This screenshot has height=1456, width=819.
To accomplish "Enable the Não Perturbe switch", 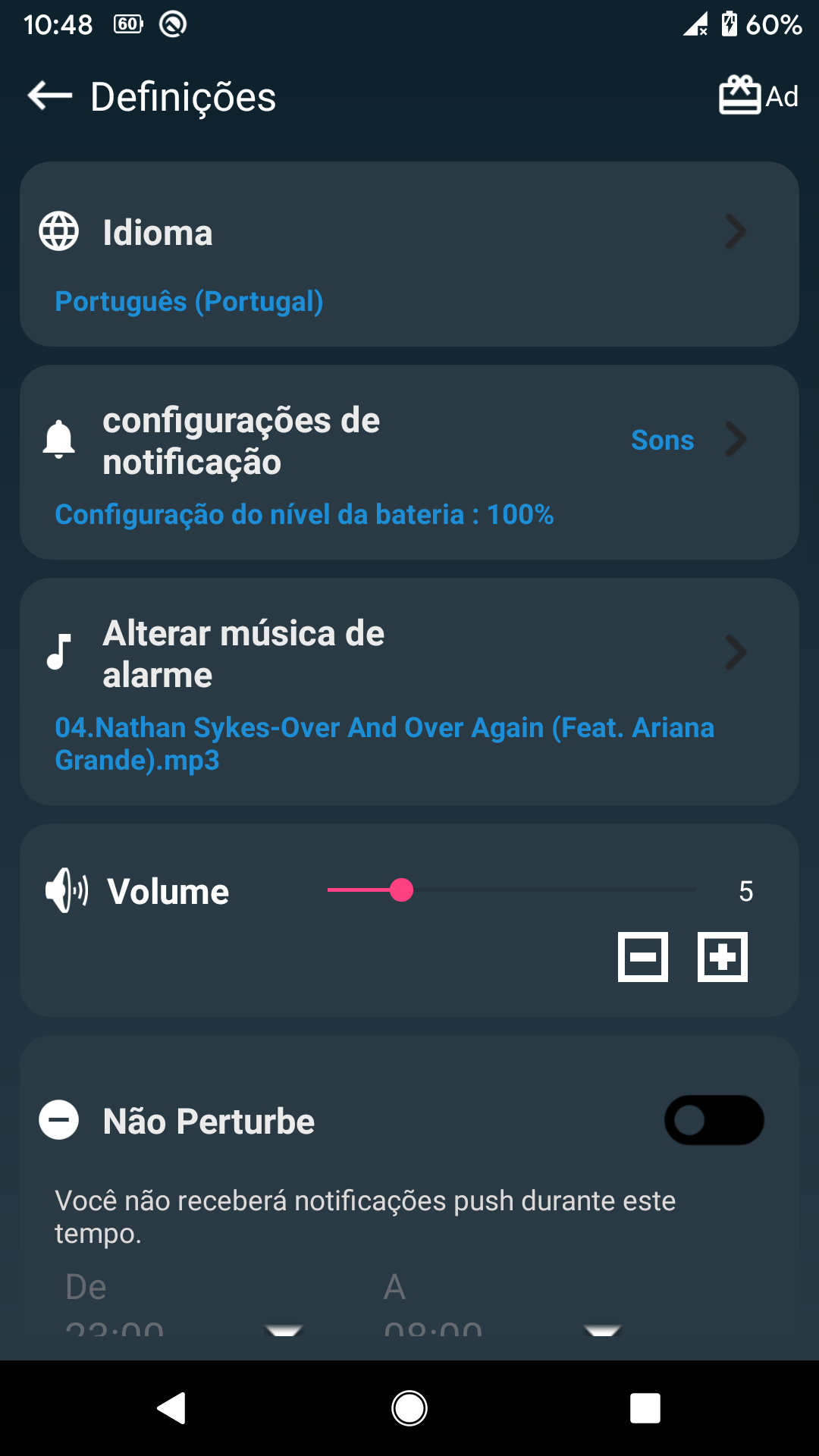I will (x=714, y=1120).
